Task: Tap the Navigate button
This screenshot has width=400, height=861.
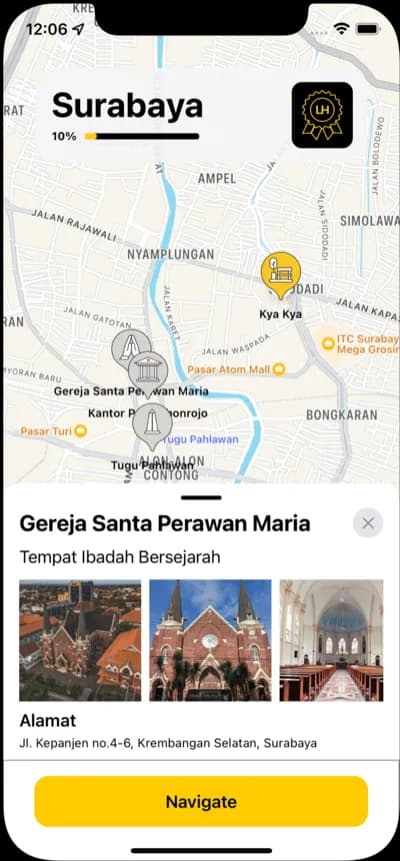Action: click(x=201, y=801)
